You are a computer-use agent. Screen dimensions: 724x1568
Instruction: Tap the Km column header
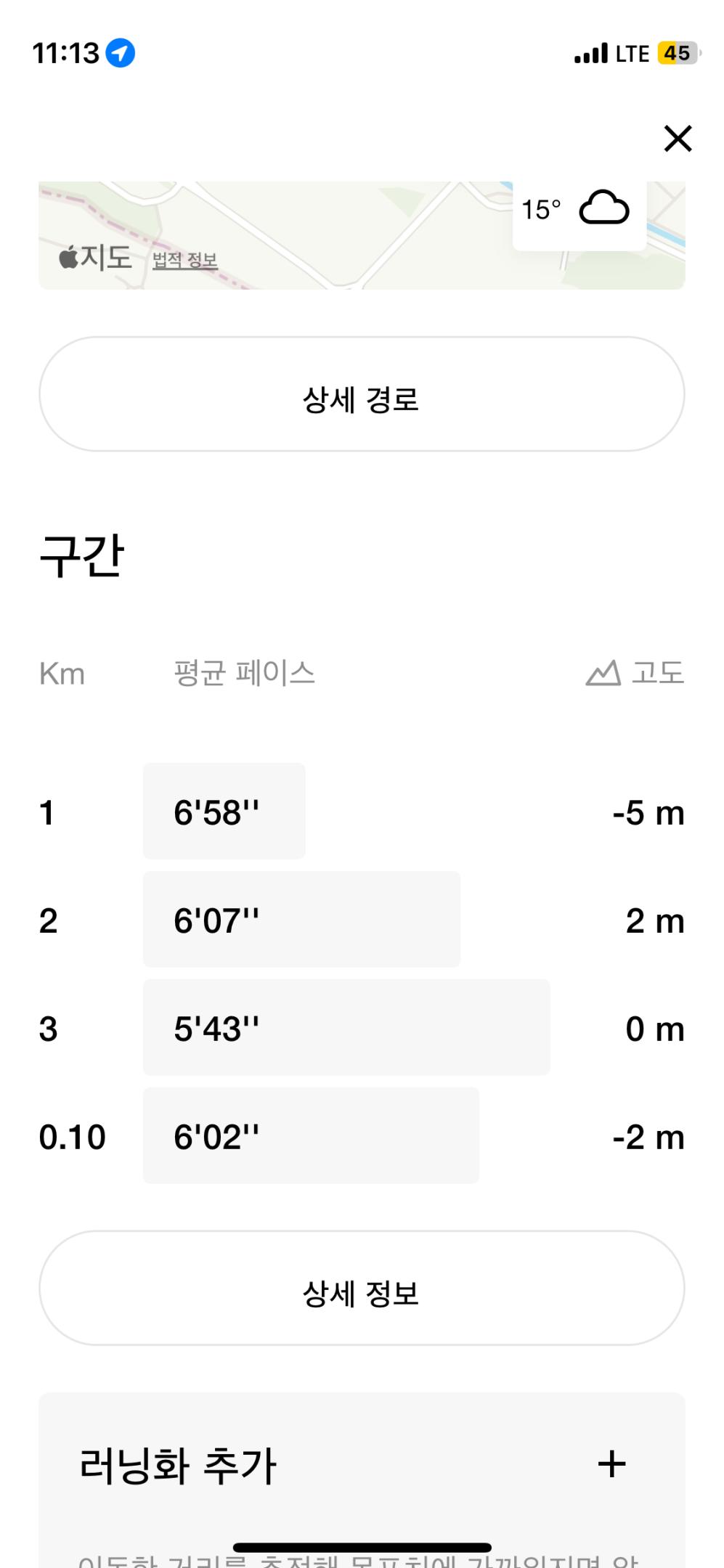coord(62,673)
